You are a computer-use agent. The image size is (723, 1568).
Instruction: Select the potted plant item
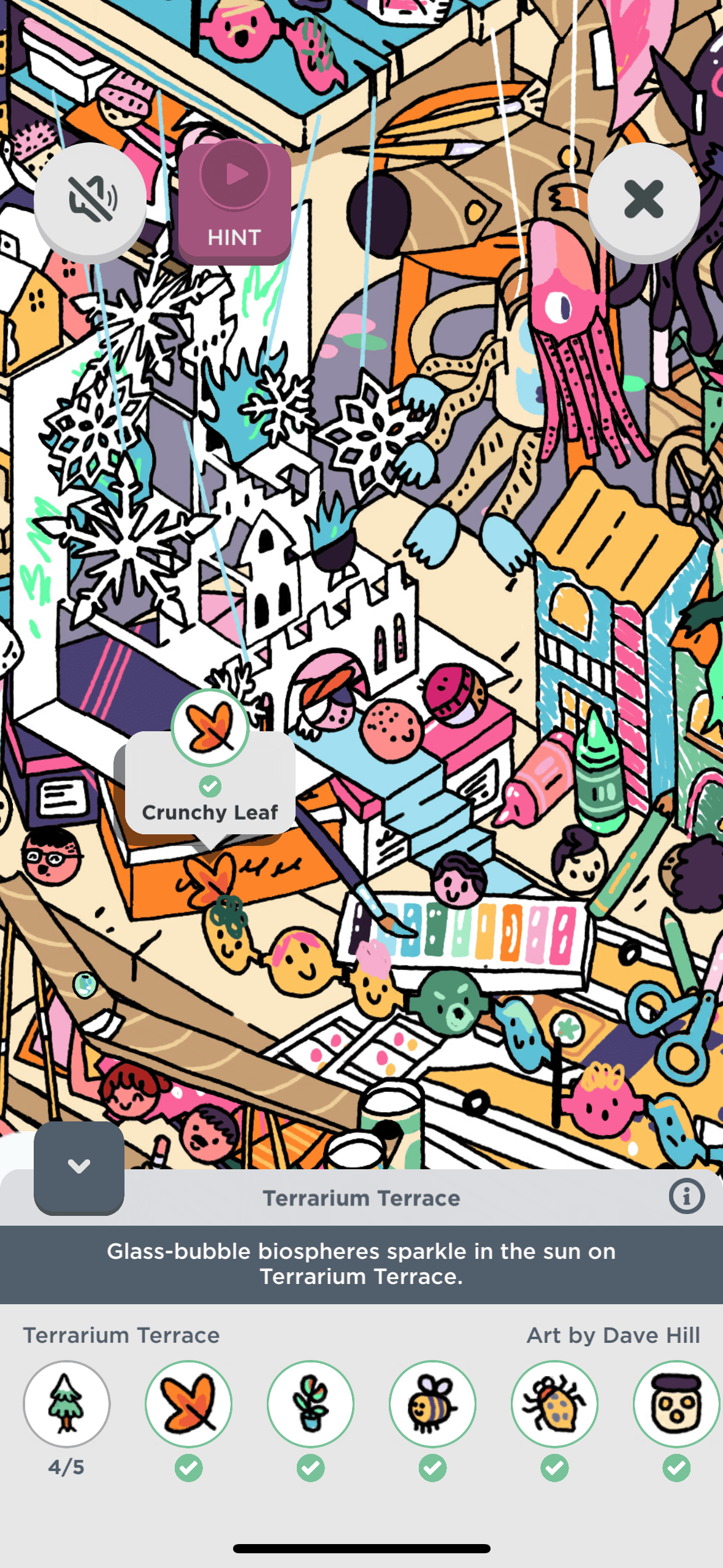point(310,1404)
